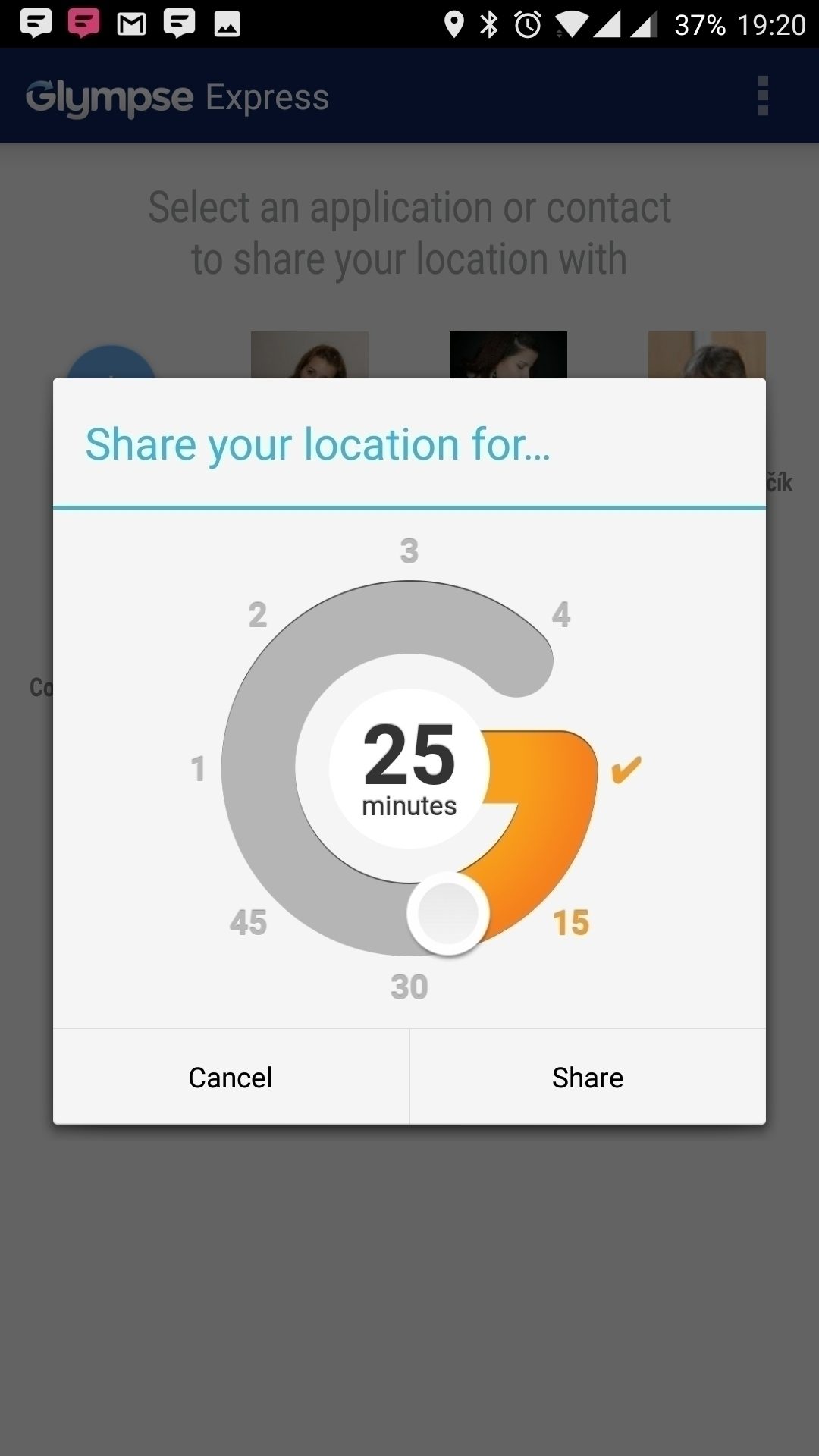The height and width of the screenshot is (1456, 819).
Task: Set duration to the 45 minutes mark
Action: (248, 923)
